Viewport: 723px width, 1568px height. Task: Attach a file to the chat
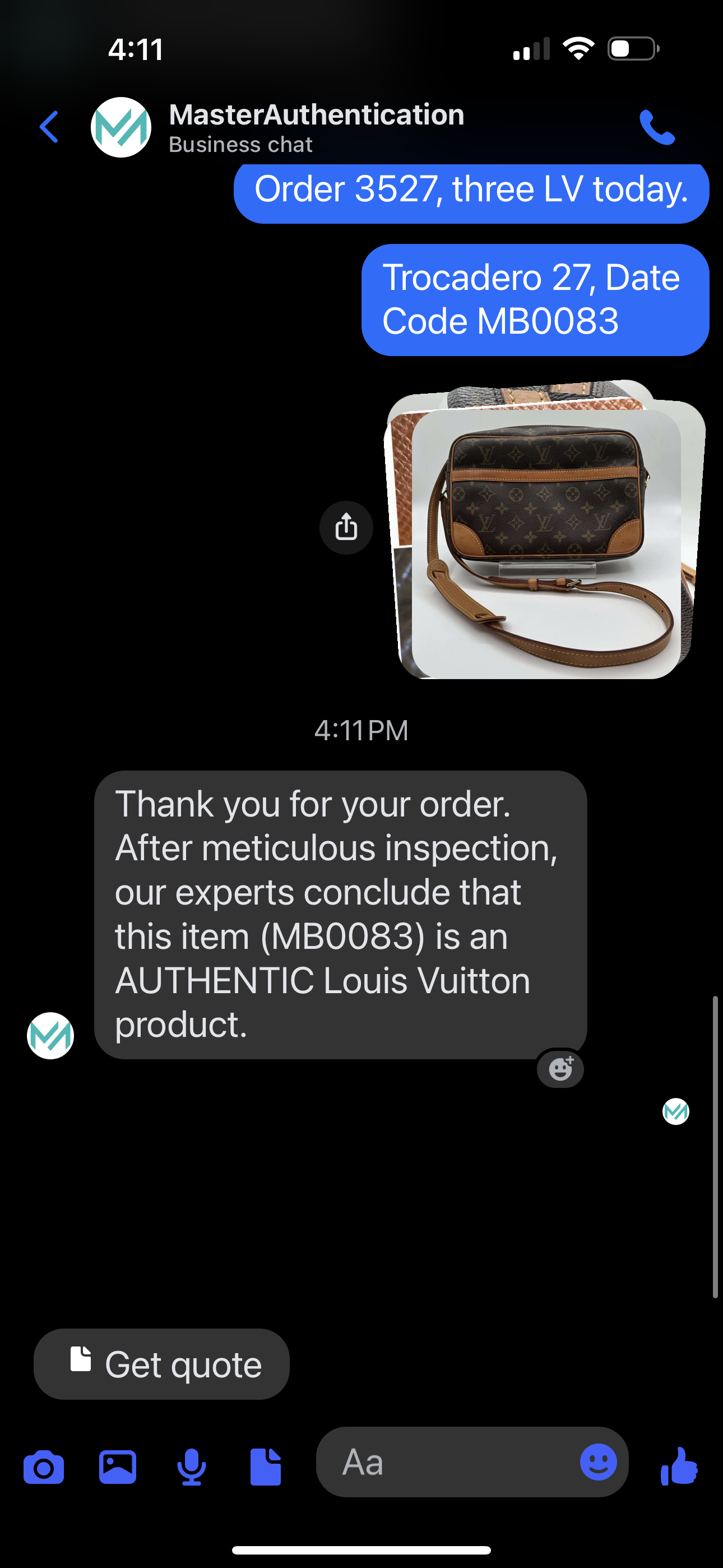(266, 1468)
